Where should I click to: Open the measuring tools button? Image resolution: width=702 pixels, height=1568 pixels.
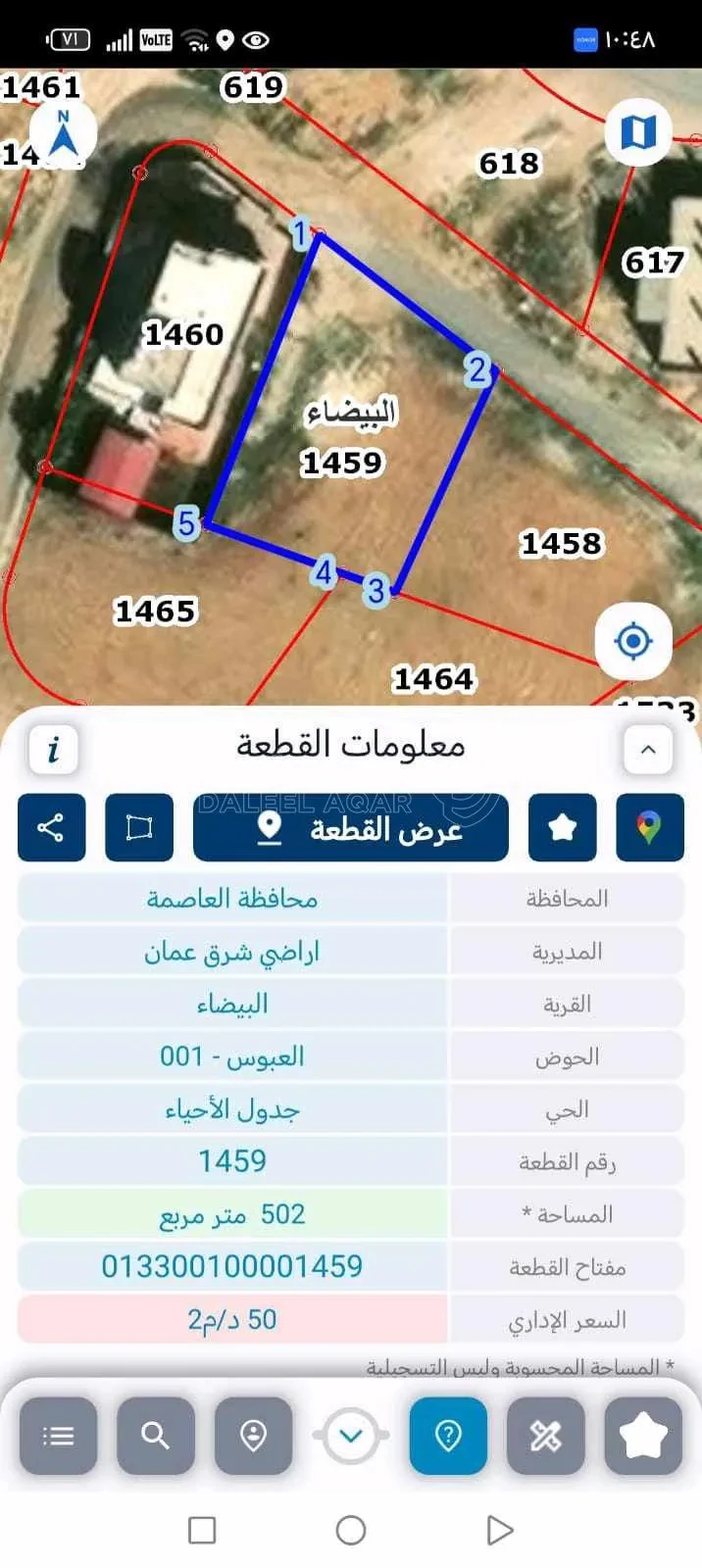click(x=546, y=1437)
